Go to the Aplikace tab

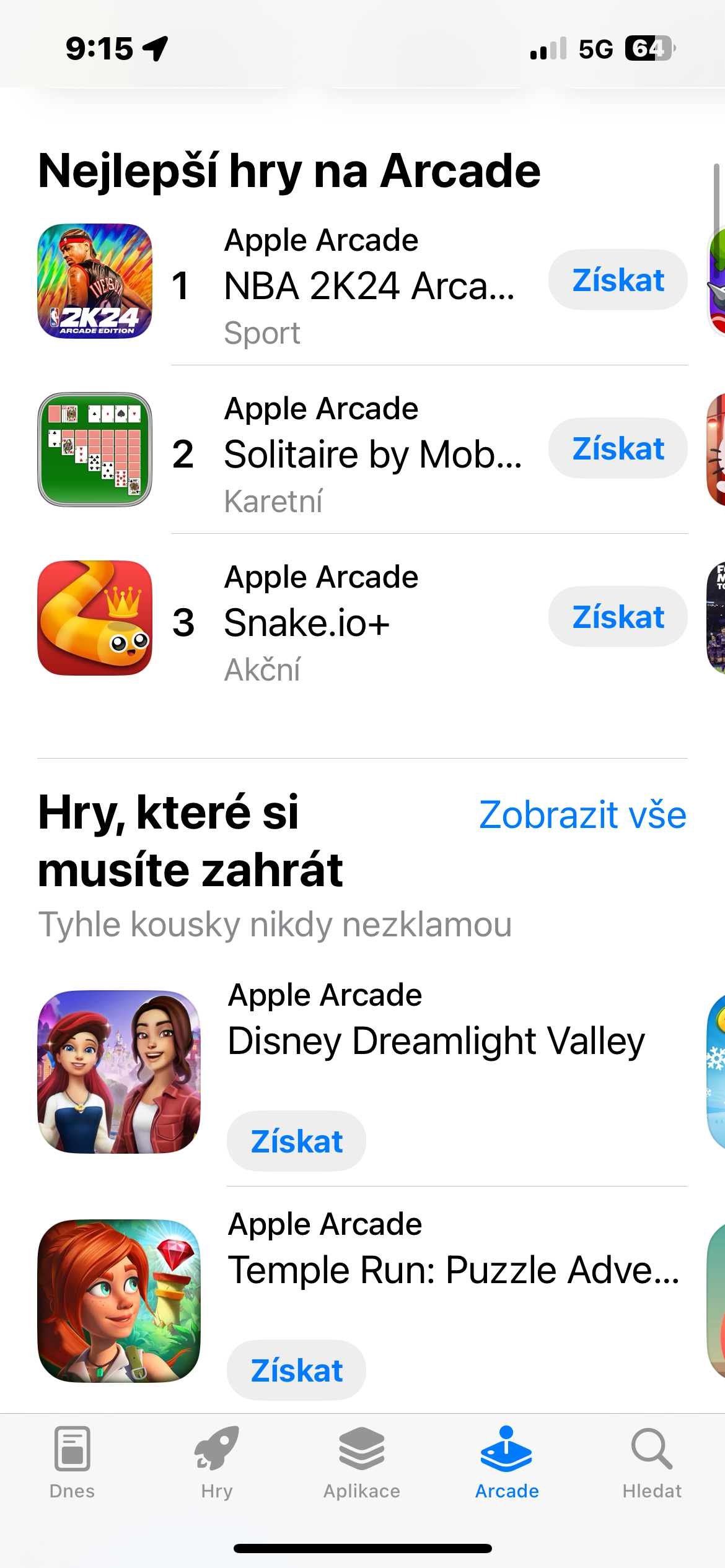362,1463
